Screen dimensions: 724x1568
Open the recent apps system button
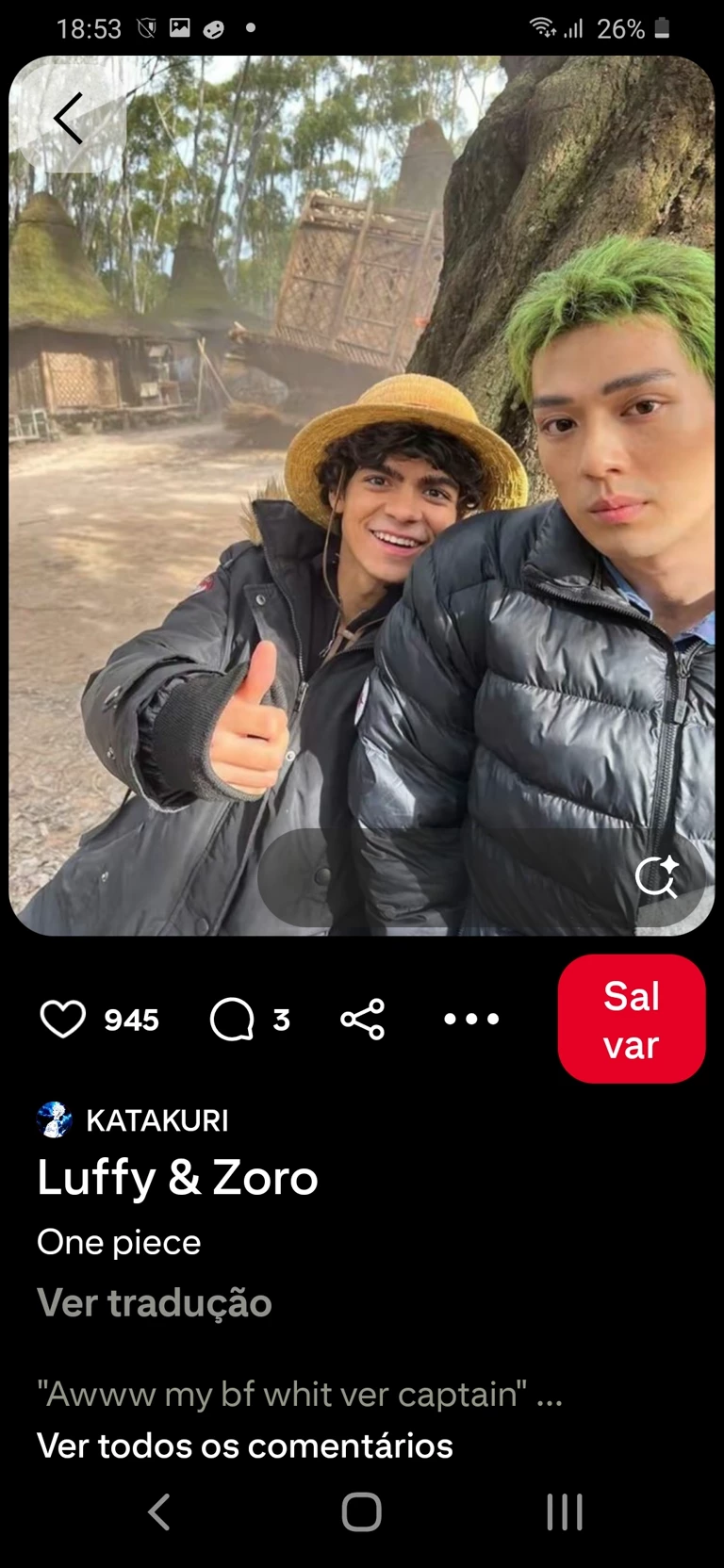coord(565,1512)
